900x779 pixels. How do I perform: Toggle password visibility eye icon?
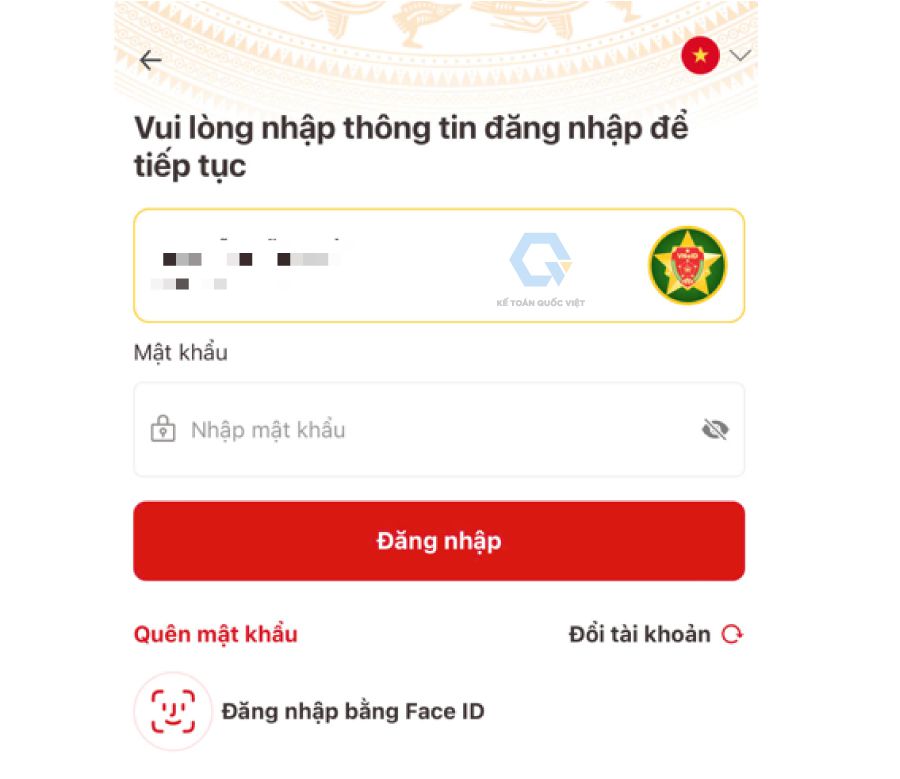[x=714, y=430]
